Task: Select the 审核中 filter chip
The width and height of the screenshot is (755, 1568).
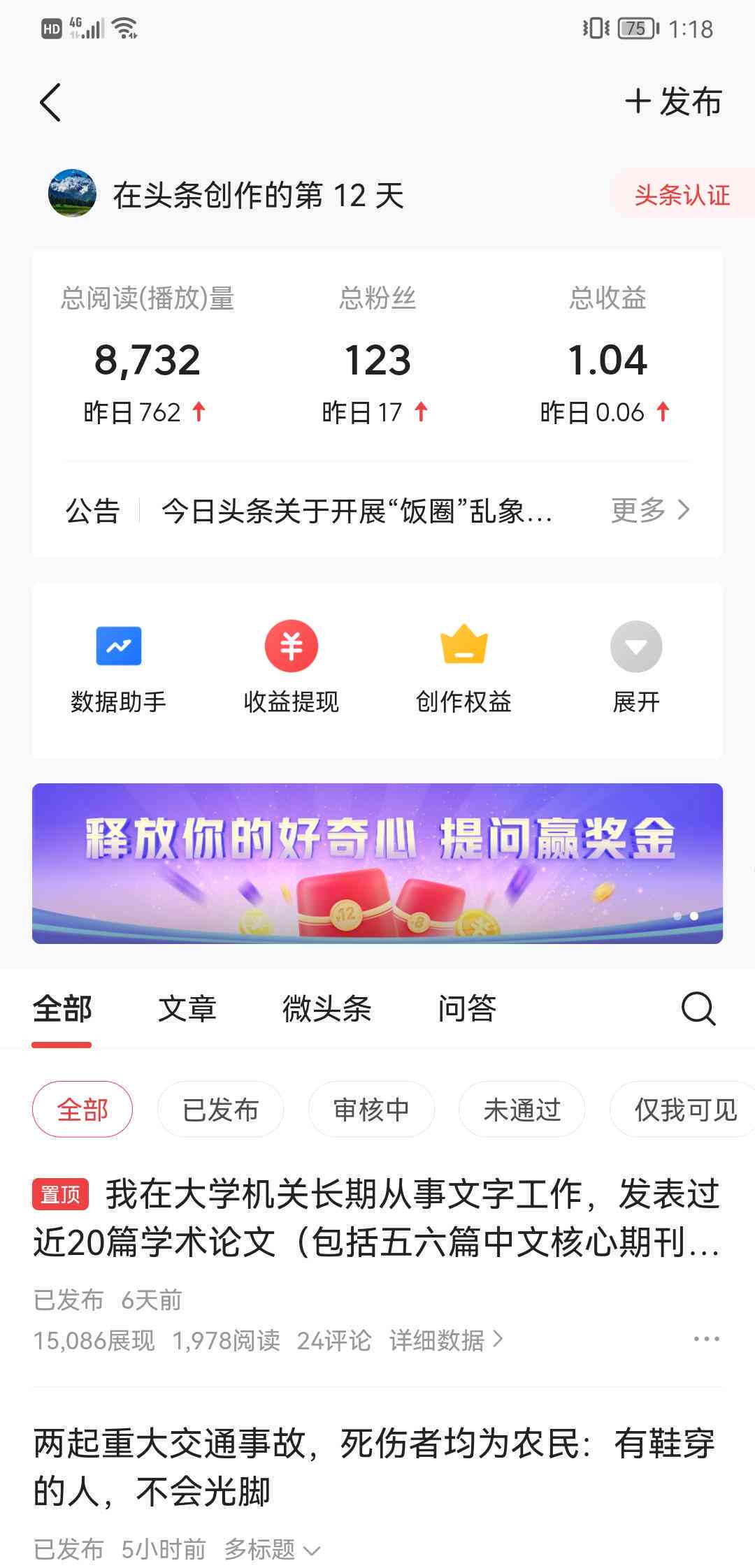Action: 371,1109
